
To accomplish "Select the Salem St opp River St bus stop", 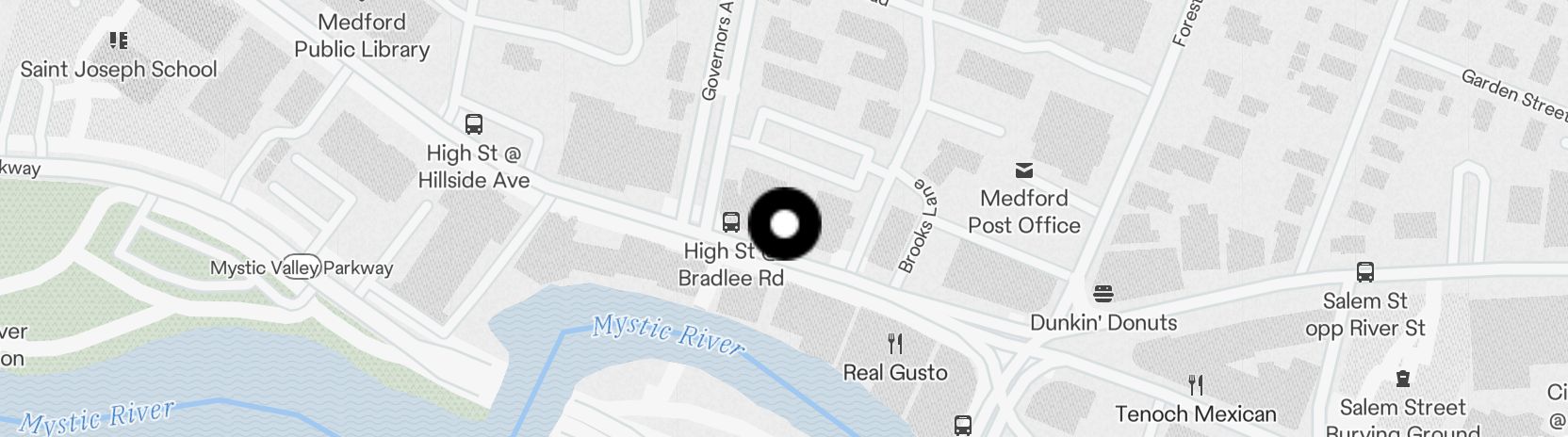I will click(x=1364, y=273).
